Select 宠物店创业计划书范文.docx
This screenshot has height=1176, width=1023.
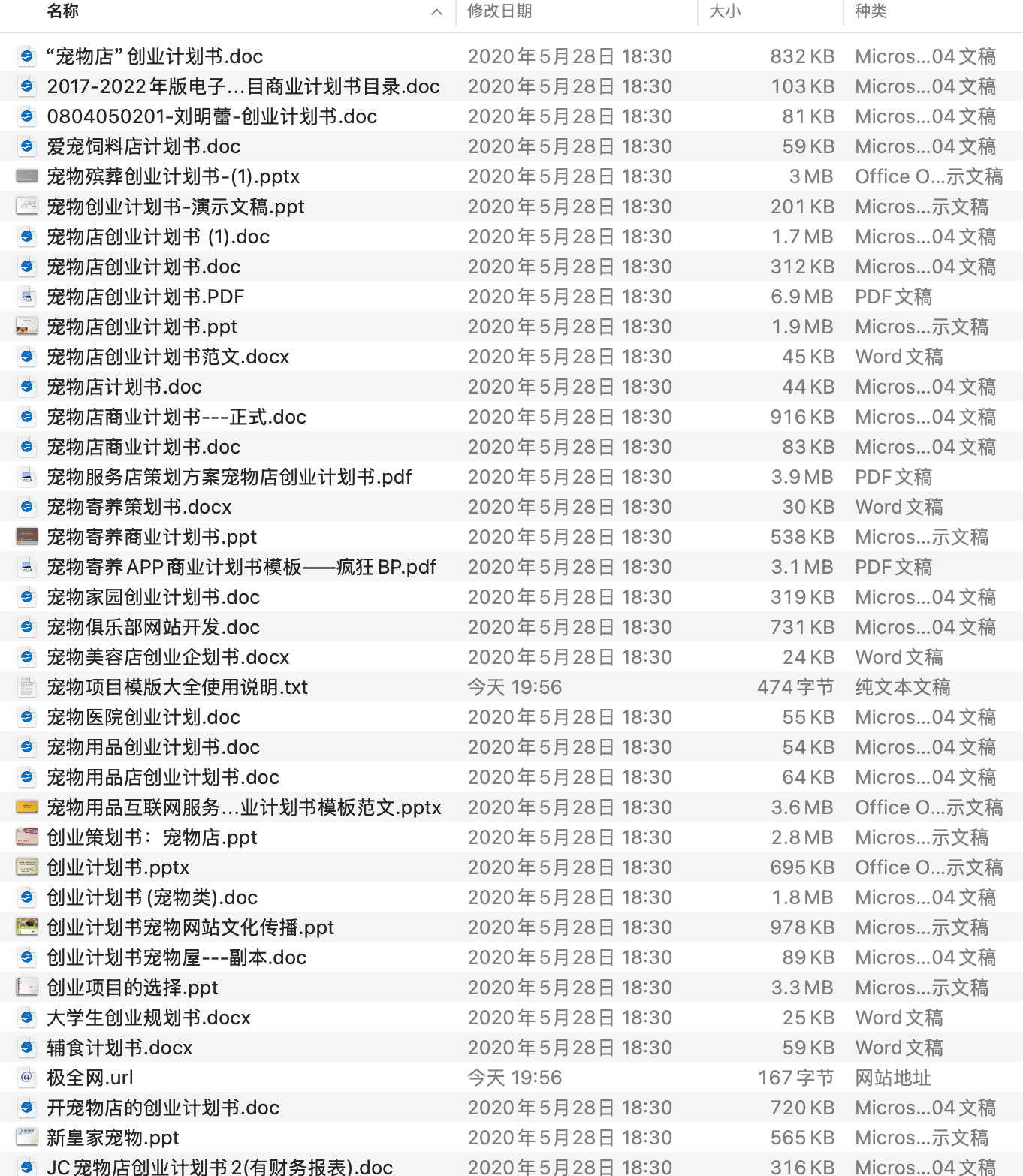coord(168,357)
